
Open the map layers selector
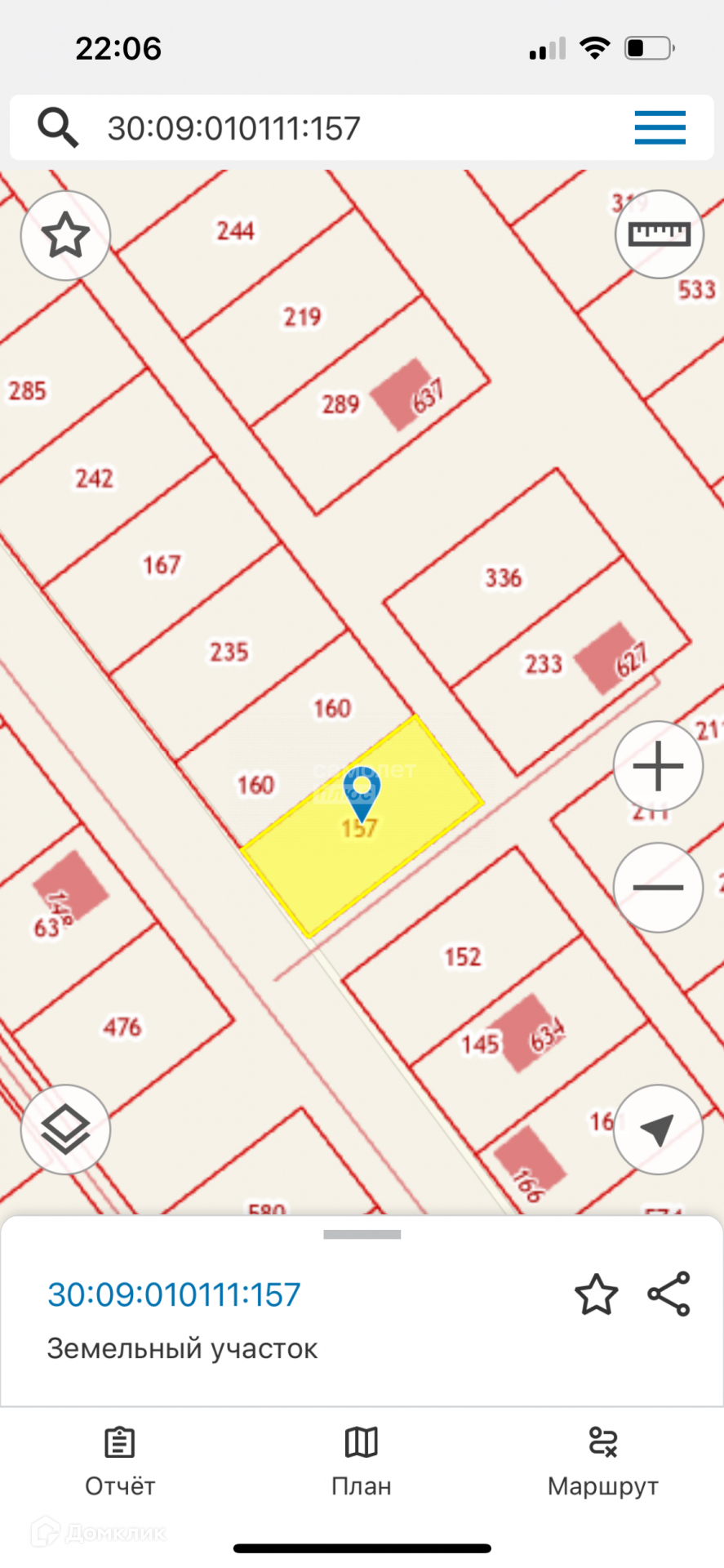[x=65, y=1129]
